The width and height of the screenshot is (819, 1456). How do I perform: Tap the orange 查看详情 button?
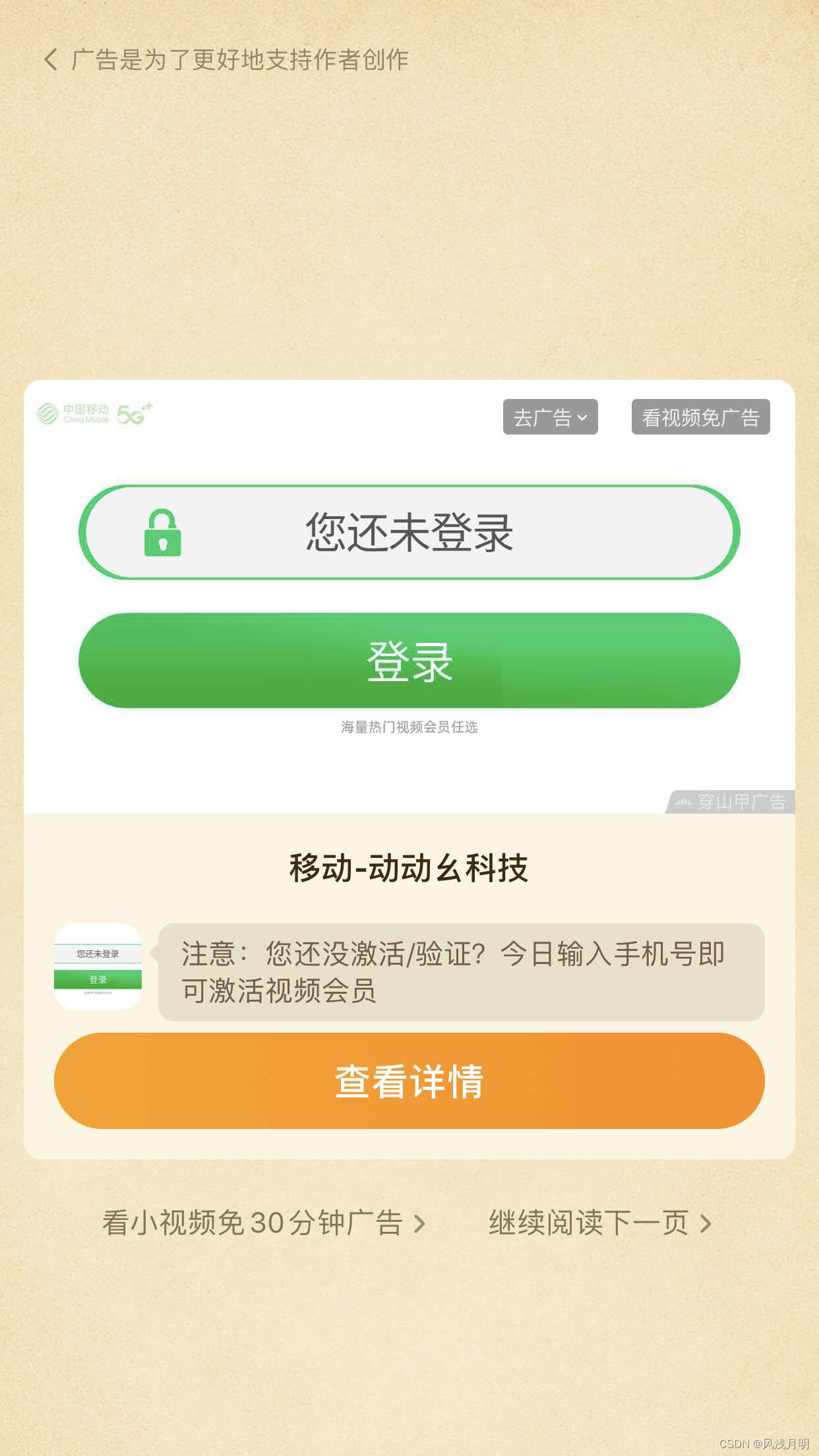[x=409, y=1080]
